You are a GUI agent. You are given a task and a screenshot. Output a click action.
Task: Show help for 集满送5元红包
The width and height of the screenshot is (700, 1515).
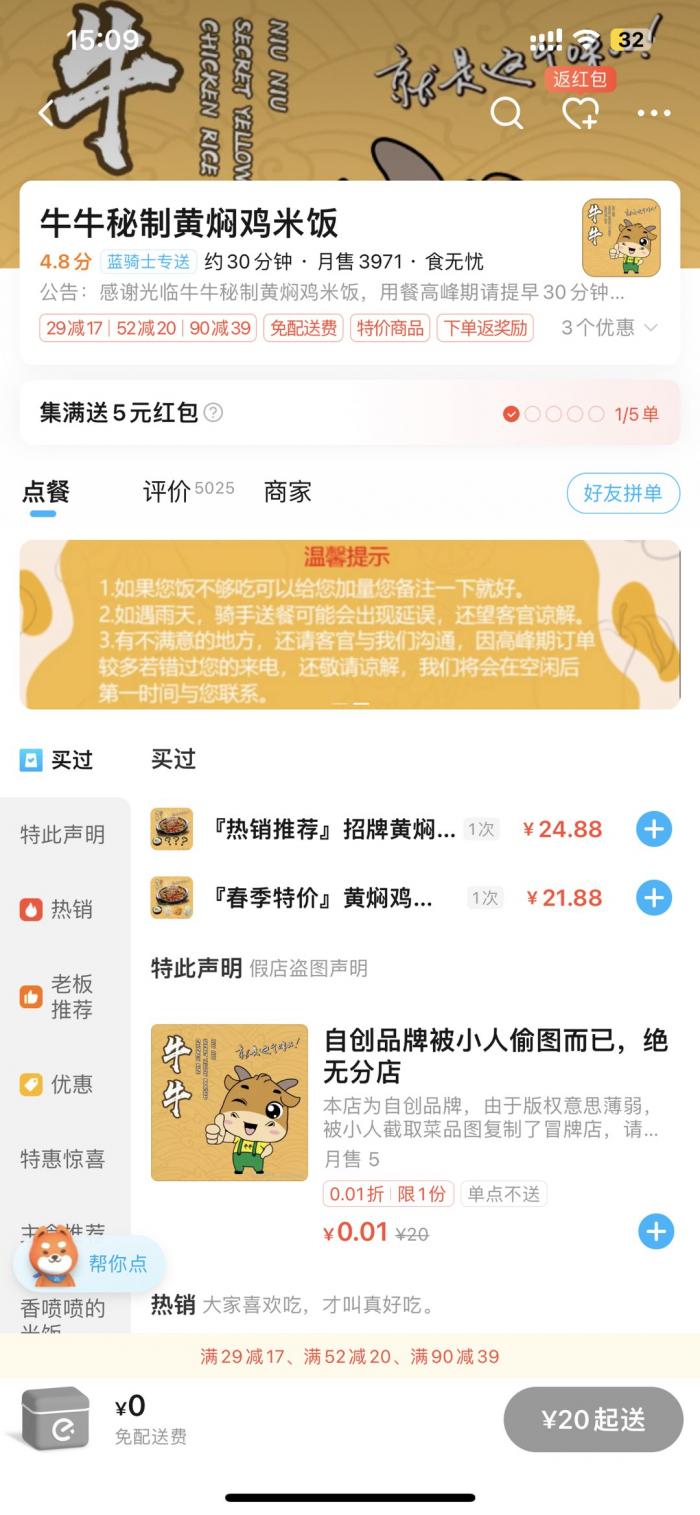pos(213,413)
